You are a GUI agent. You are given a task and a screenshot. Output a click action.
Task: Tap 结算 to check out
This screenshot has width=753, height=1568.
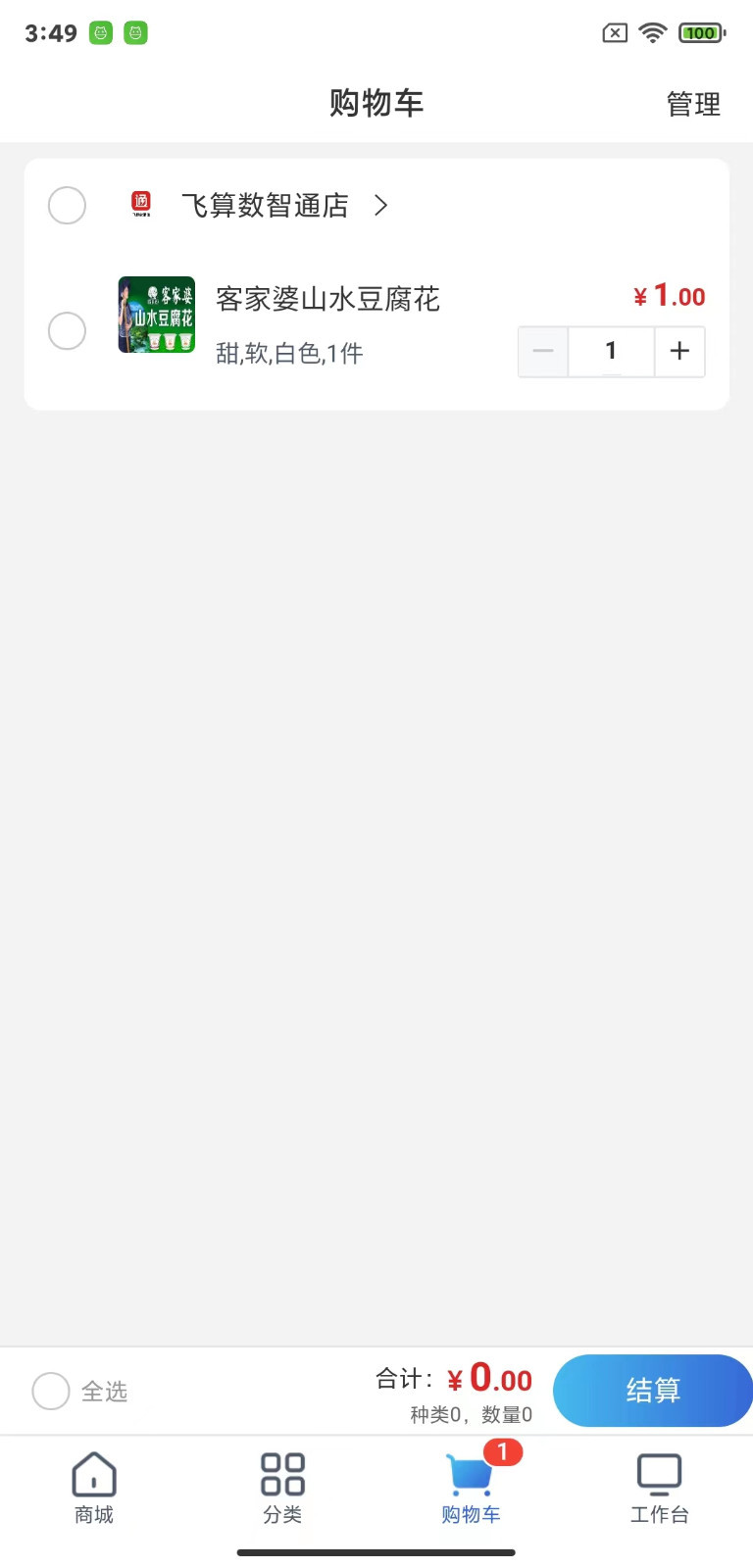(x=652, y=1391)
